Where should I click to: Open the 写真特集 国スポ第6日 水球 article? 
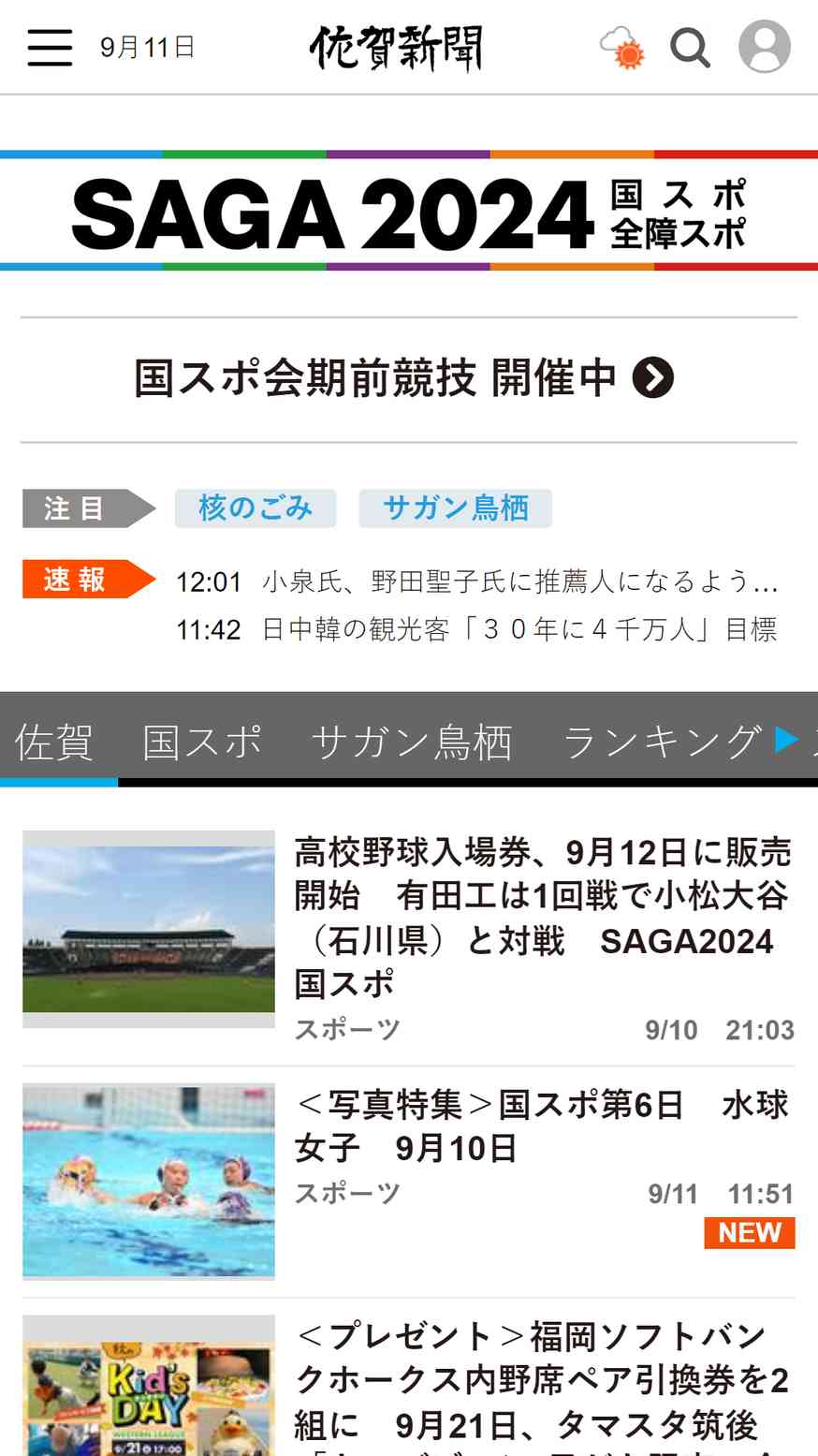point(409,1180)
